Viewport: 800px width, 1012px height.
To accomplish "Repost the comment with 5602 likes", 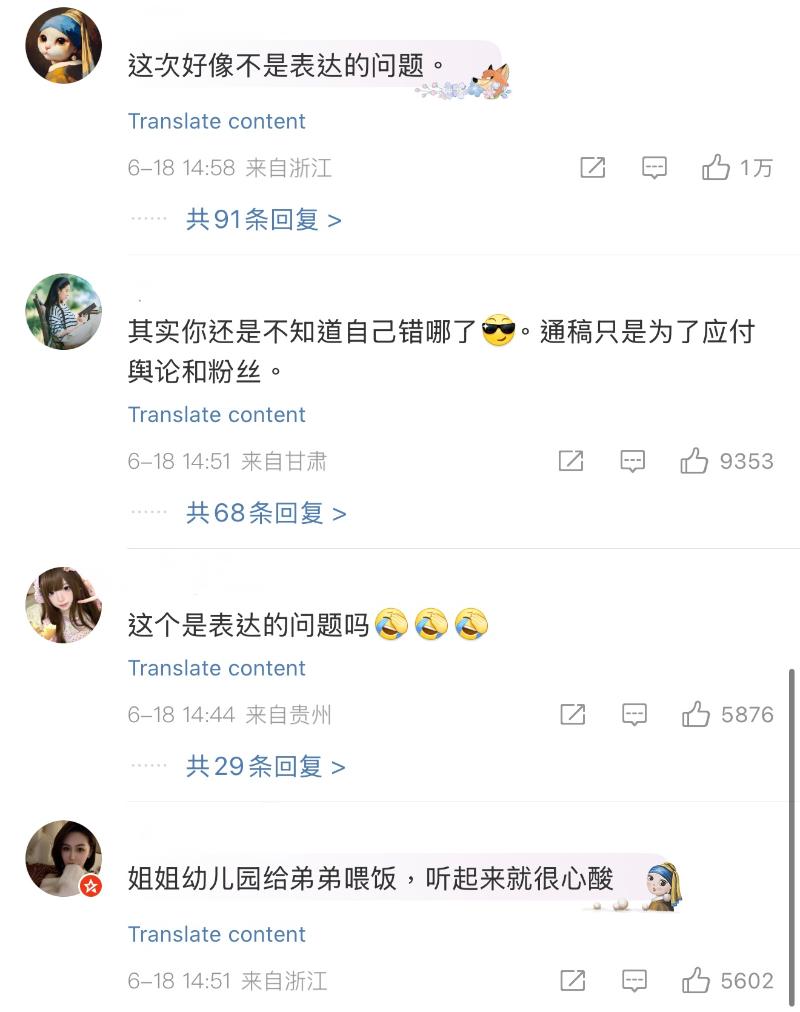I will (573, 981).
